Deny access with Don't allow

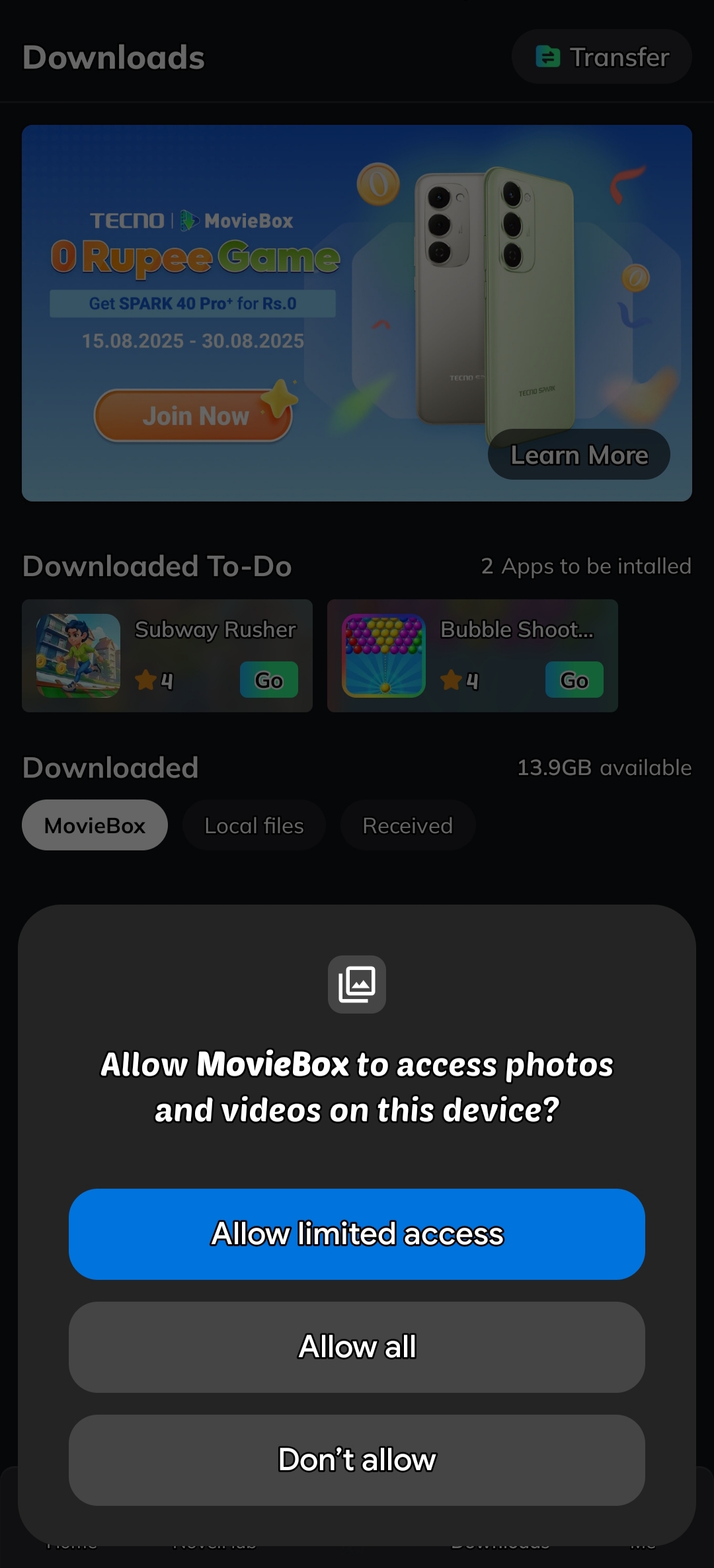coord(357,1460)
